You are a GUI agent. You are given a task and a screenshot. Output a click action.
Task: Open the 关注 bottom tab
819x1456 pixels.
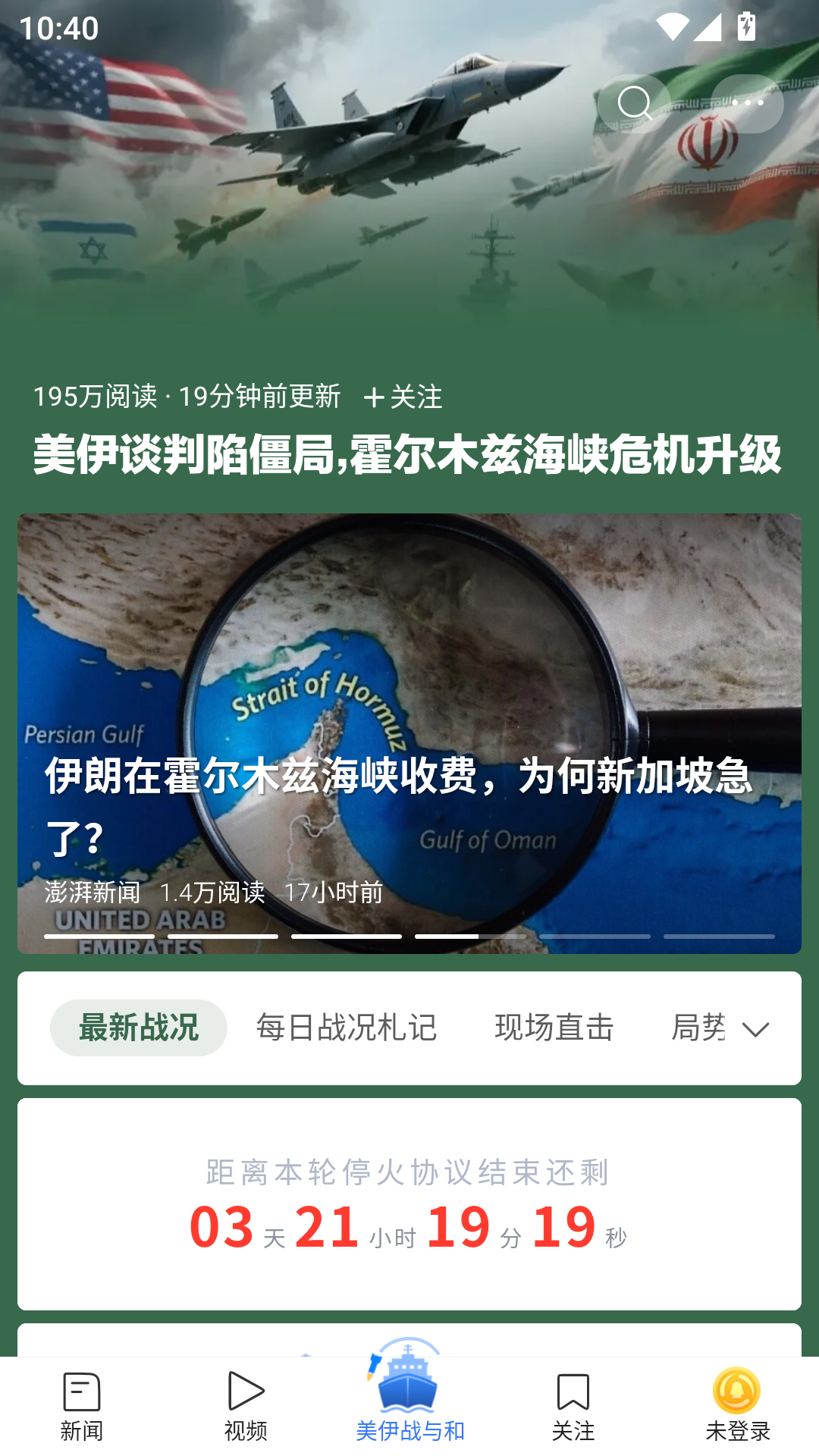click(573, 1406)
